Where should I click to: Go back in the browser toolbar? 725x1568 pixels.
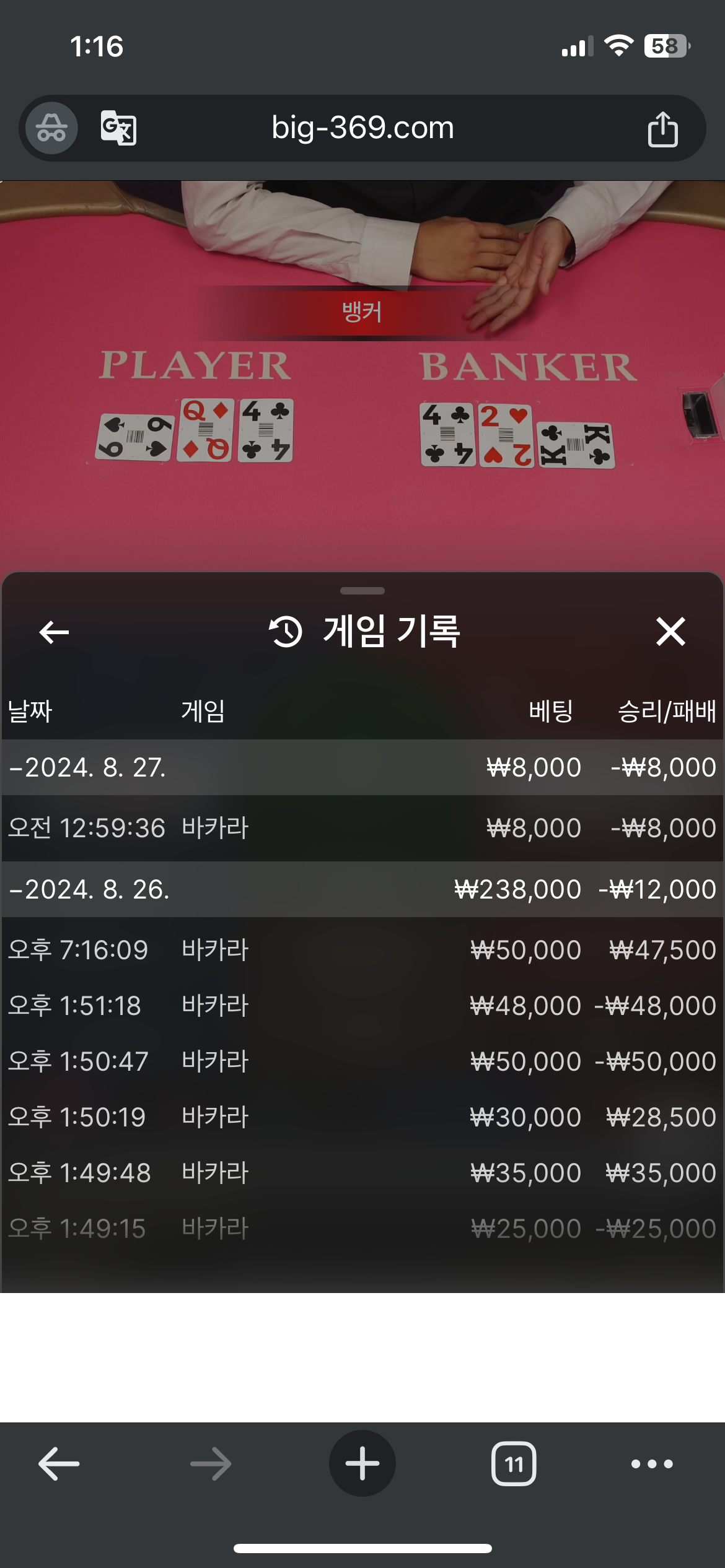[59, 1464]
